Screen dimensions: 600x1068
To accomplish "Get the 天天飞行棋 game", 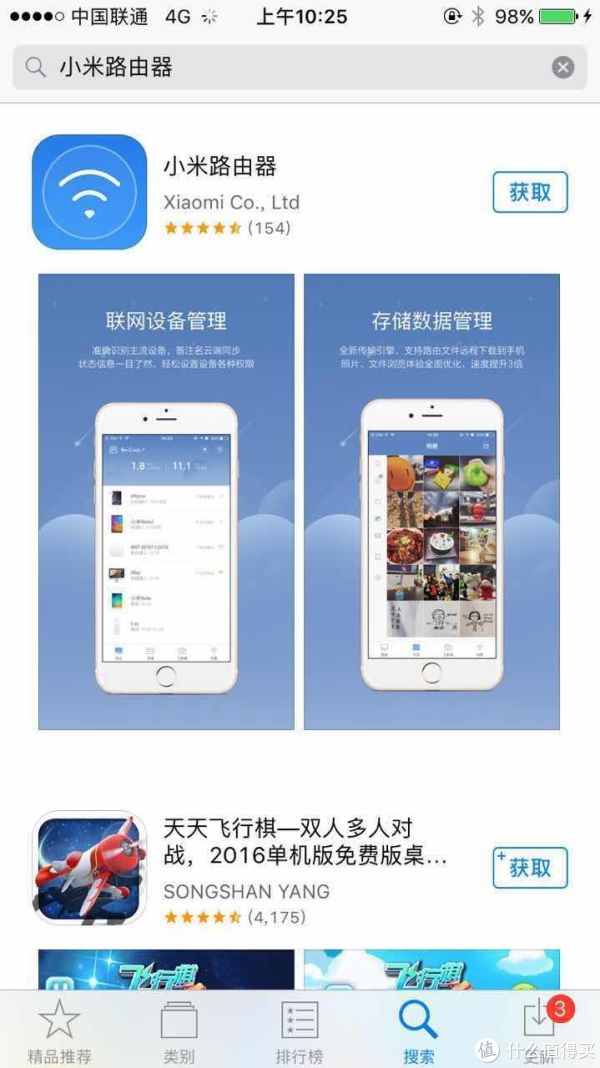I will [x=530, y=868].
